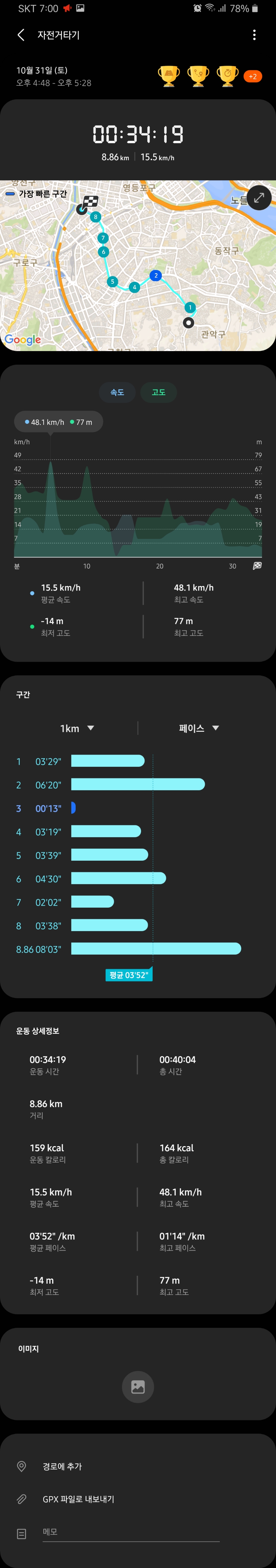276x1568 pixels.
Task: Toggle the 속도 chart chip
Action: coord(117,392)
